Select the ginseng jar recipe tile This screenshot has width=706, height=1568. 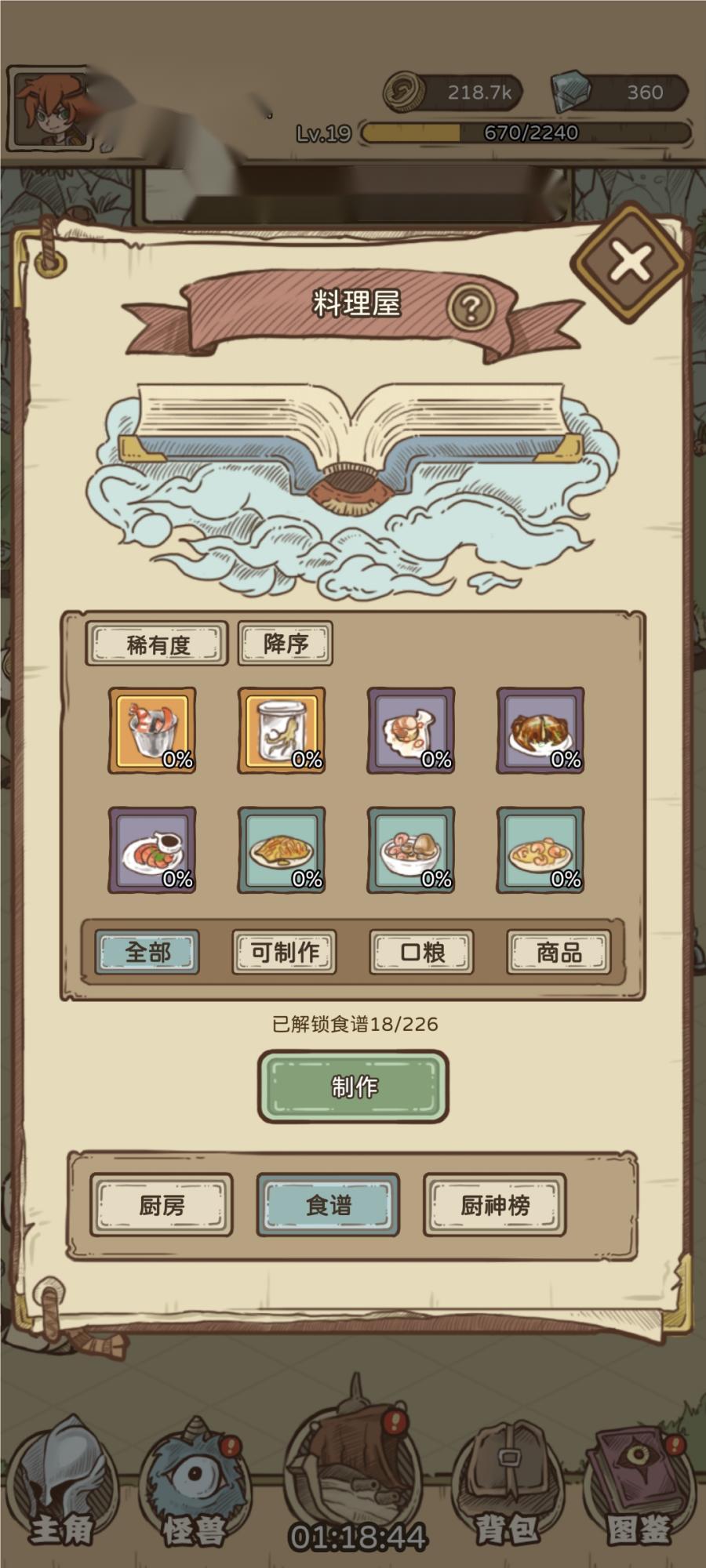(x=282, y=731)
